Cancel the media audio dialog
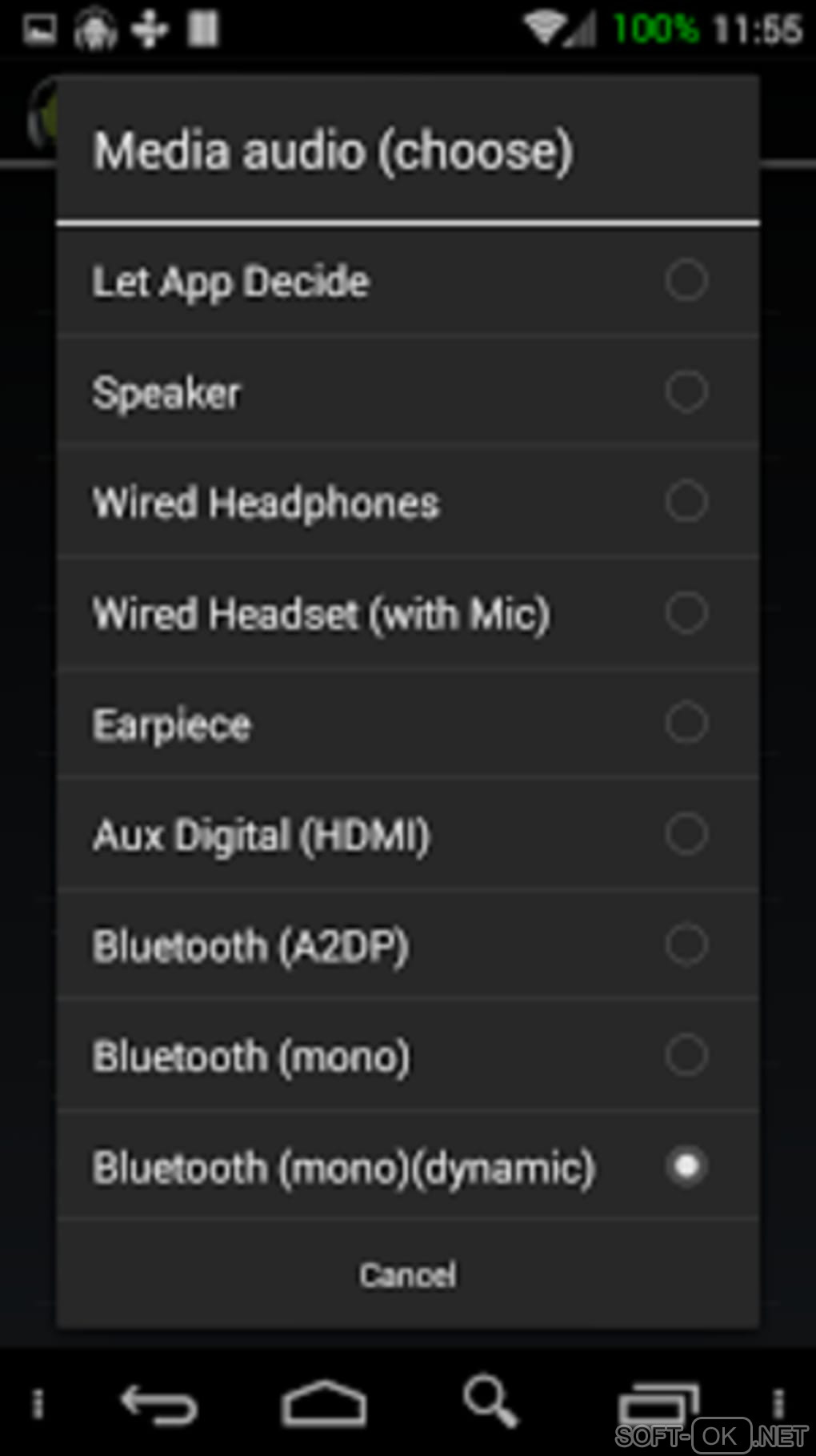The width and height of the screenshot is (816, 1456). click(x=407, y=1274)
